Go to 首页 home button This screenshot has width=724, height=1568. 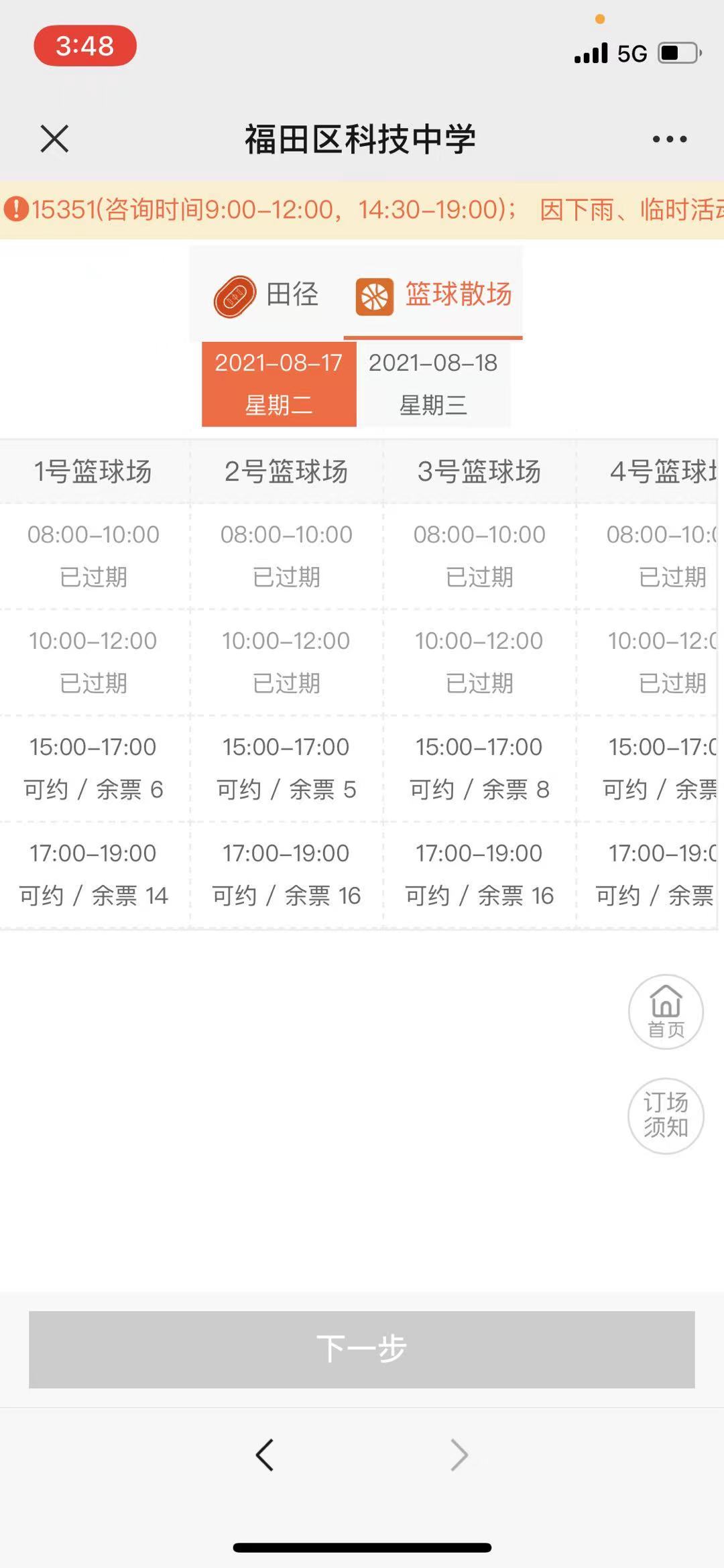tap(666, 1012)
